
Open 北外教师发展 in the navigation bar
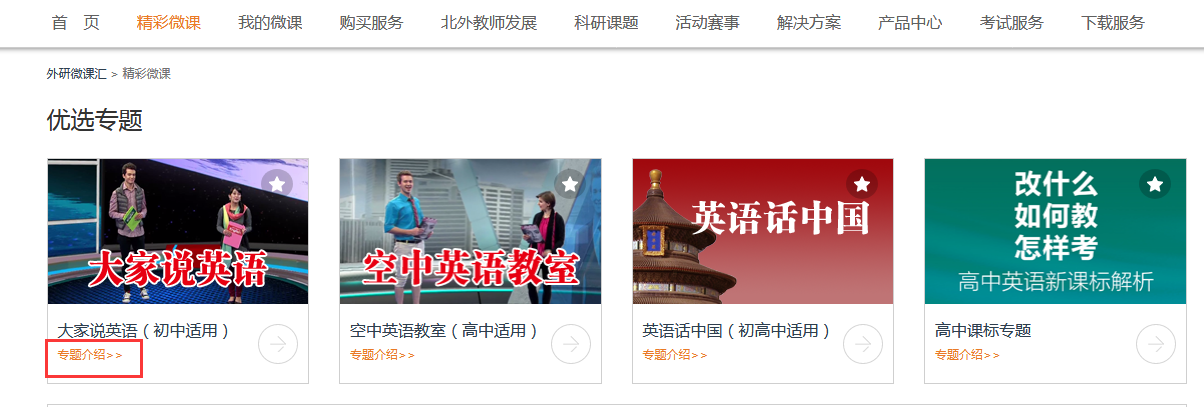[488, 23]
